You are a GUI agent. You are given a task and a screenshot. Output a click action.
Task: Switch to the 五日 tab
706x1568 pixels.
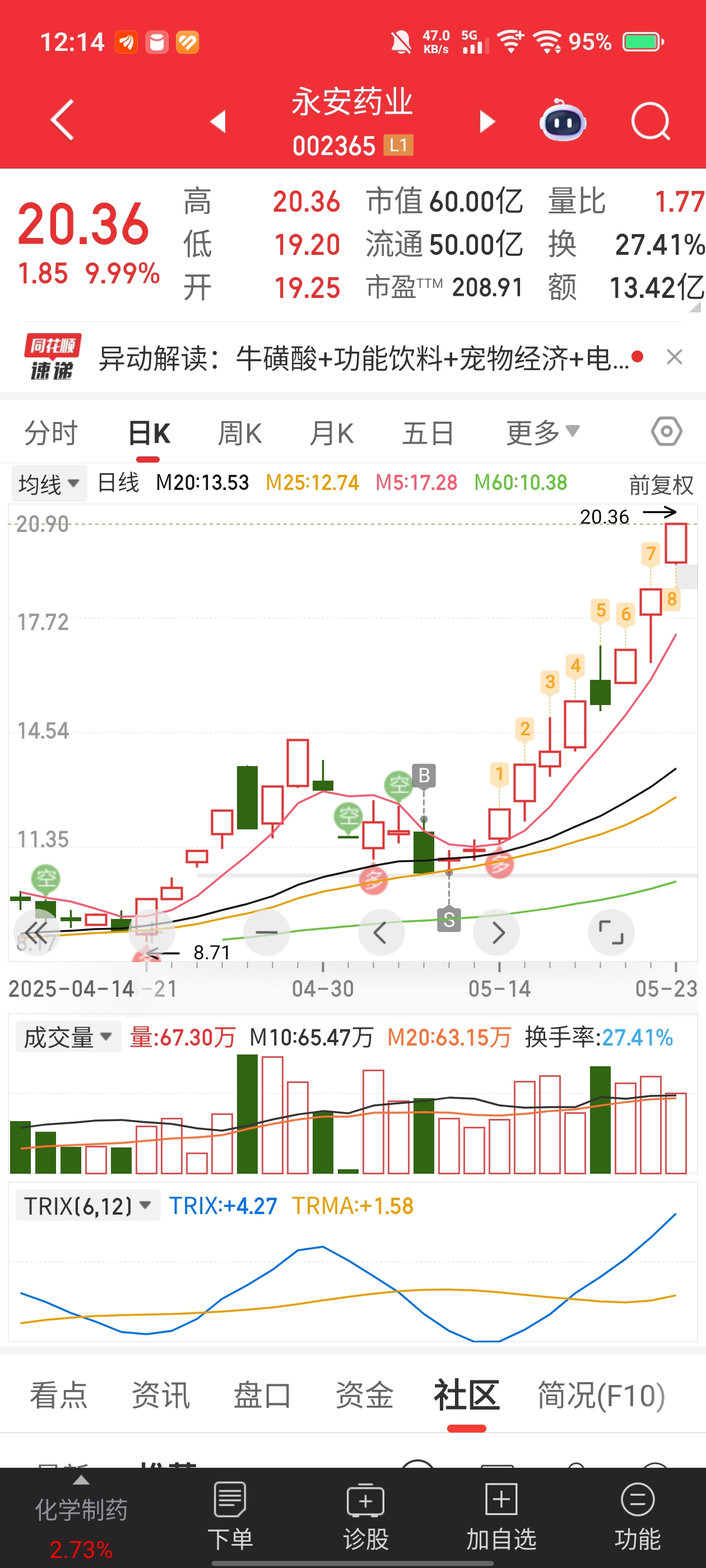[x=428, y=433]
